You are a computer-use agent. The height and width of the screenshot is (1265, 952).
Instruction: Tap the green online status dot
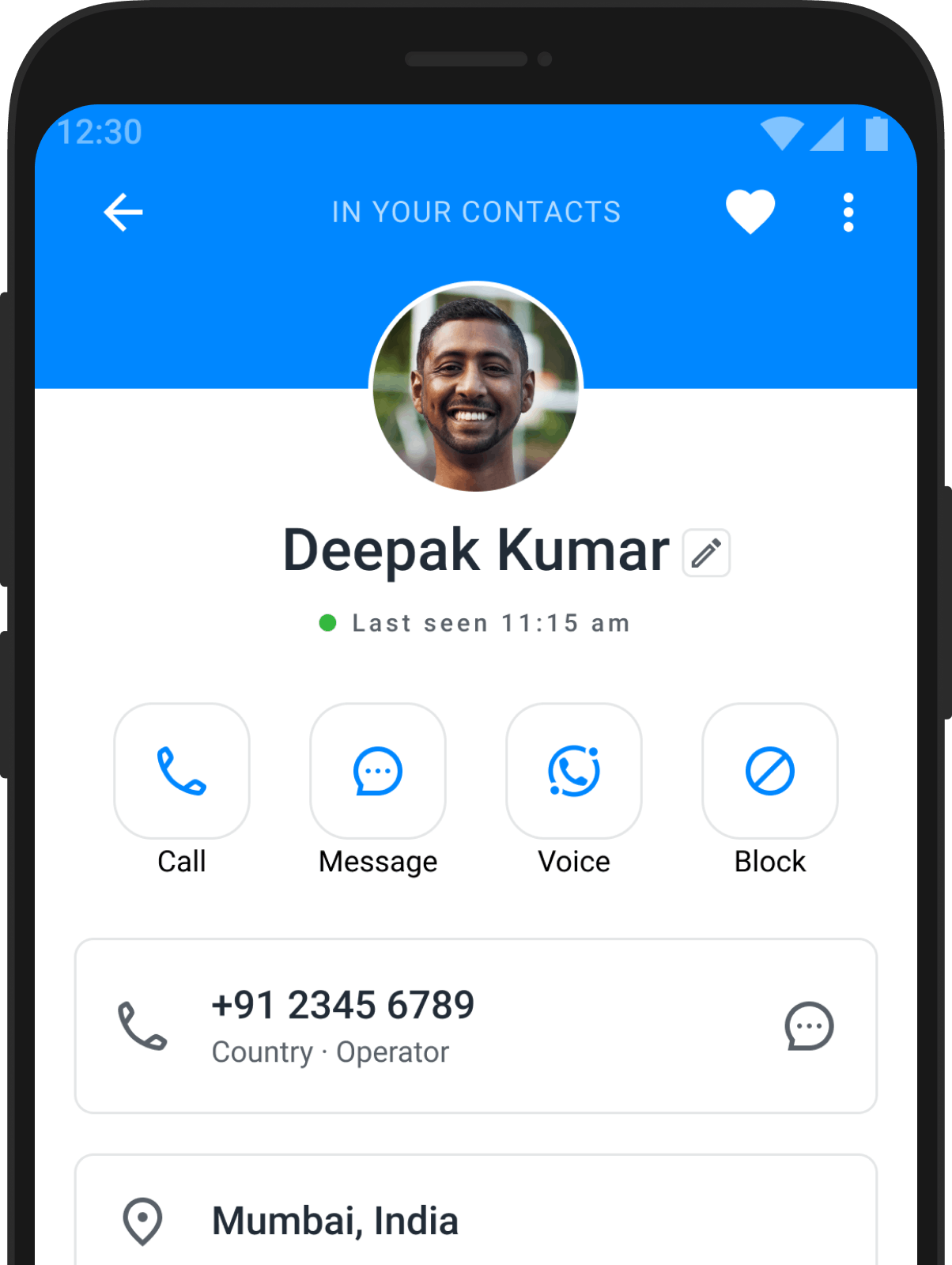point(327,624)
